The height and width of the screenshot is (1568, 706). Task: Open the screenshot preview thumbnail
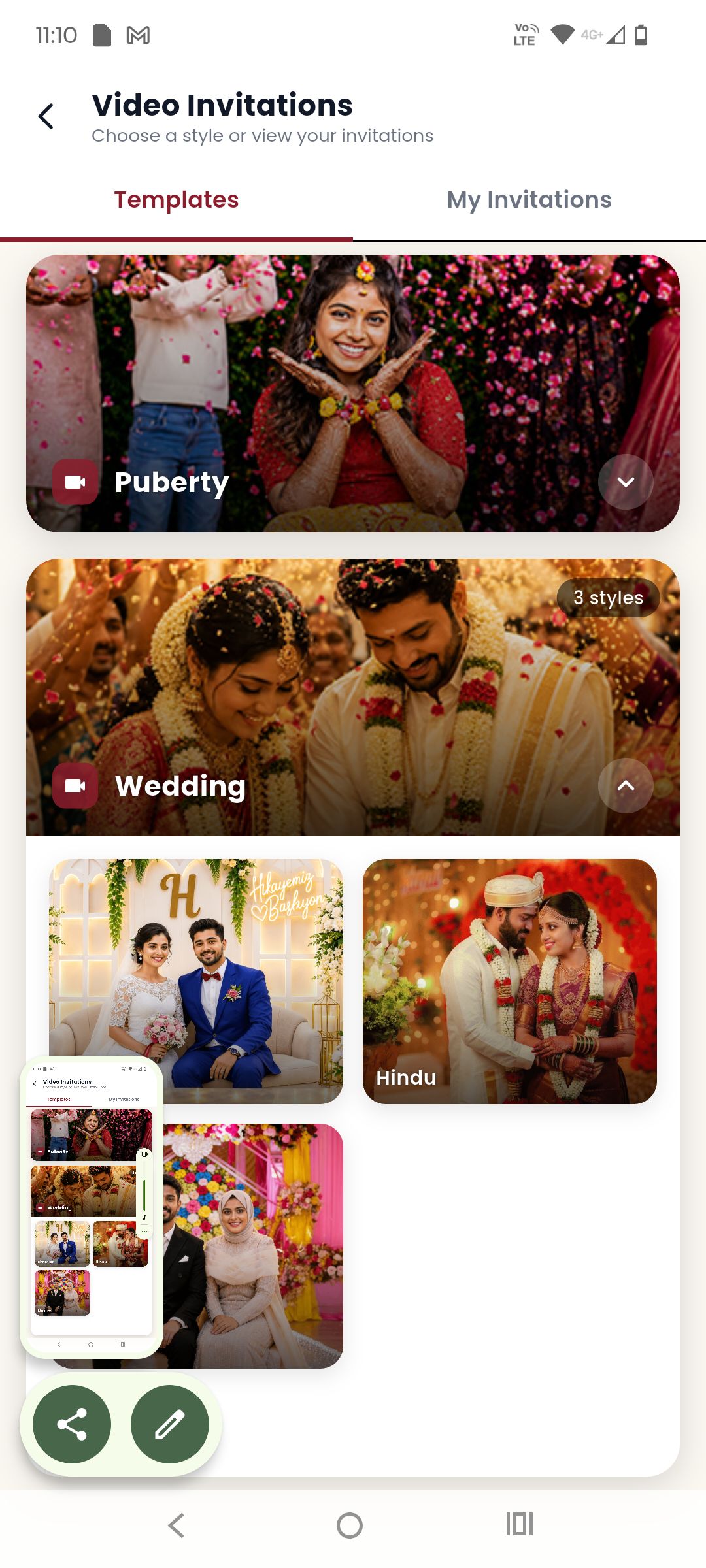click(92, 1207)
